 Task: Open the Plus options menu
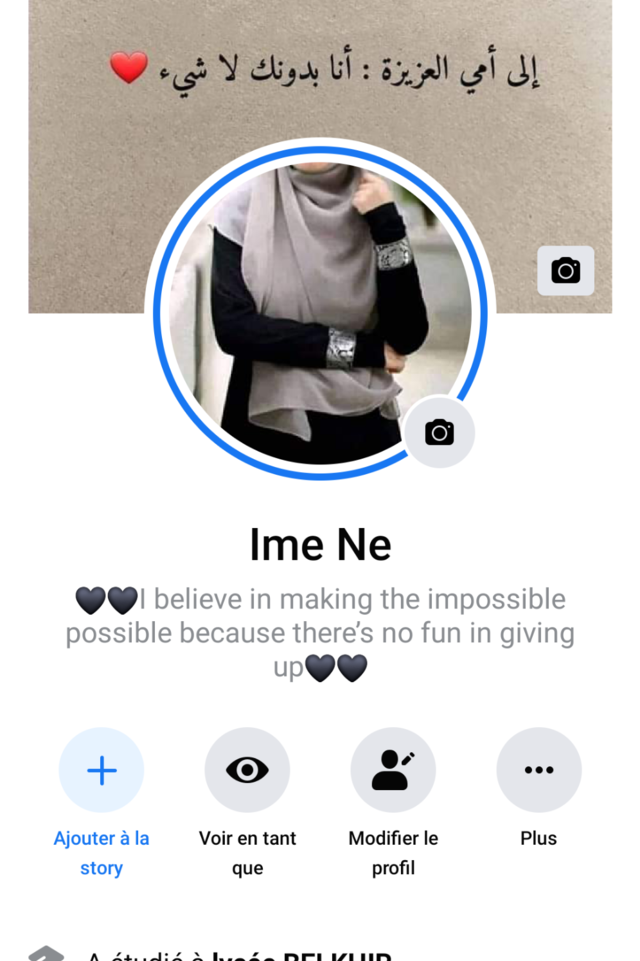(538, 770)
